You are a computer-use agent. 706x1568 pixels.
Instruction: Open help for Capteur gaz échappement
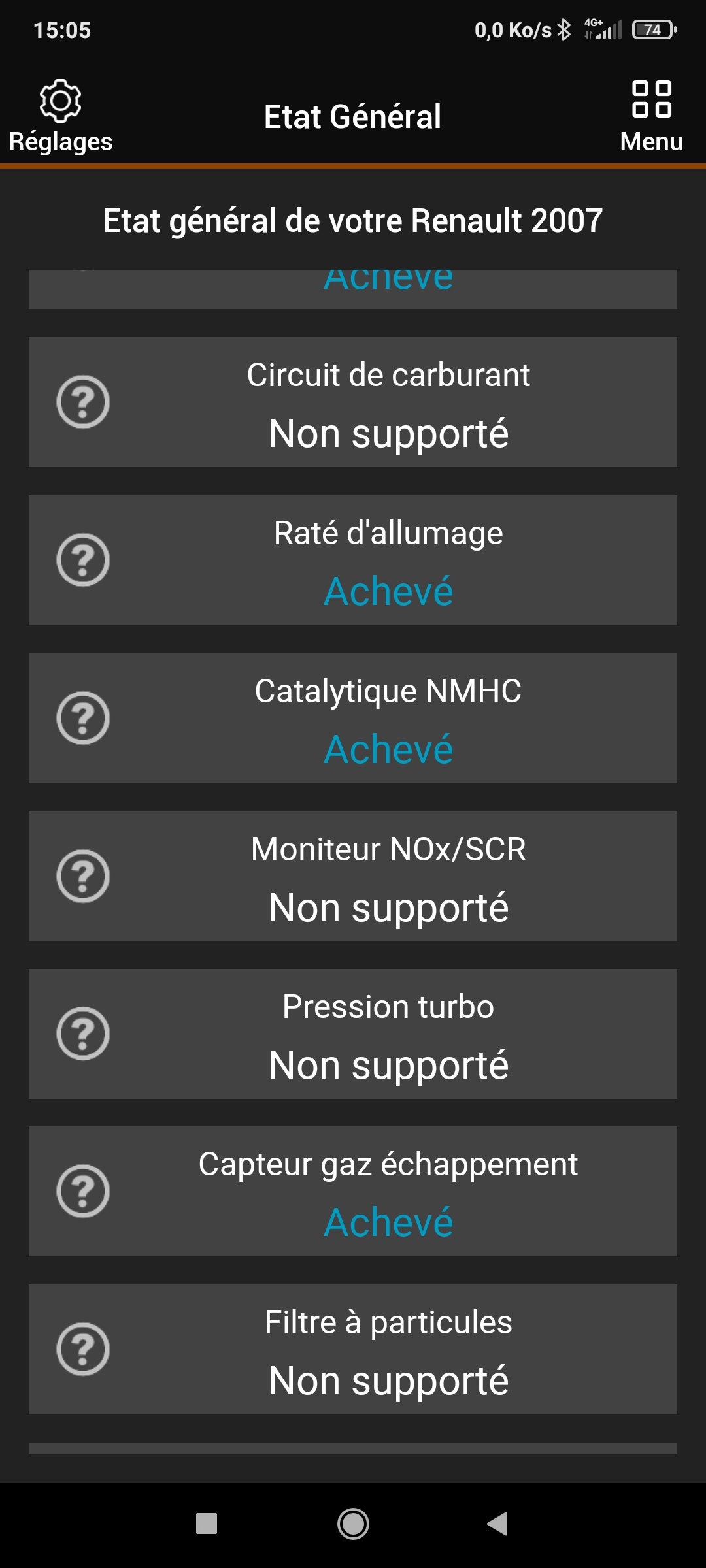click(83, 1191)
